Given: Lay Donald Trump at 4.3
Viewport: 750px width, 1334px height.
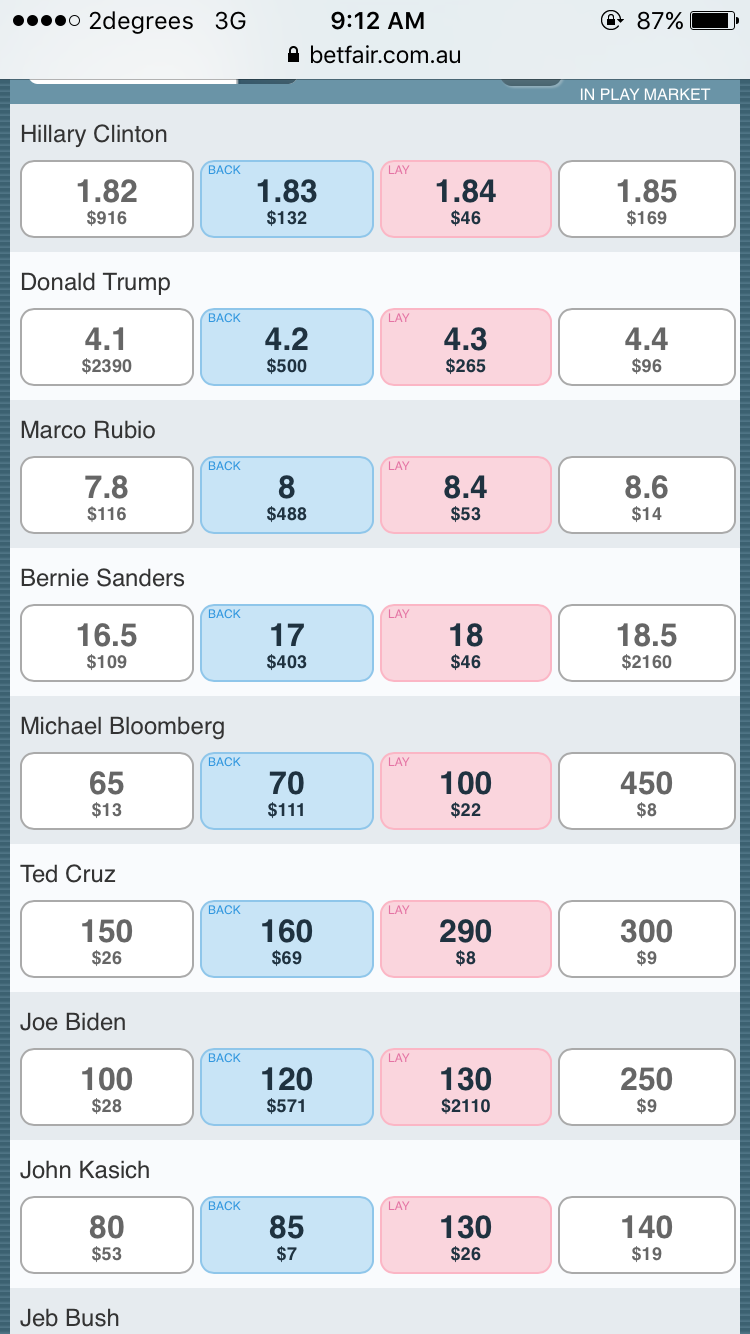Looking at the screenshot, I should point(466,347).
